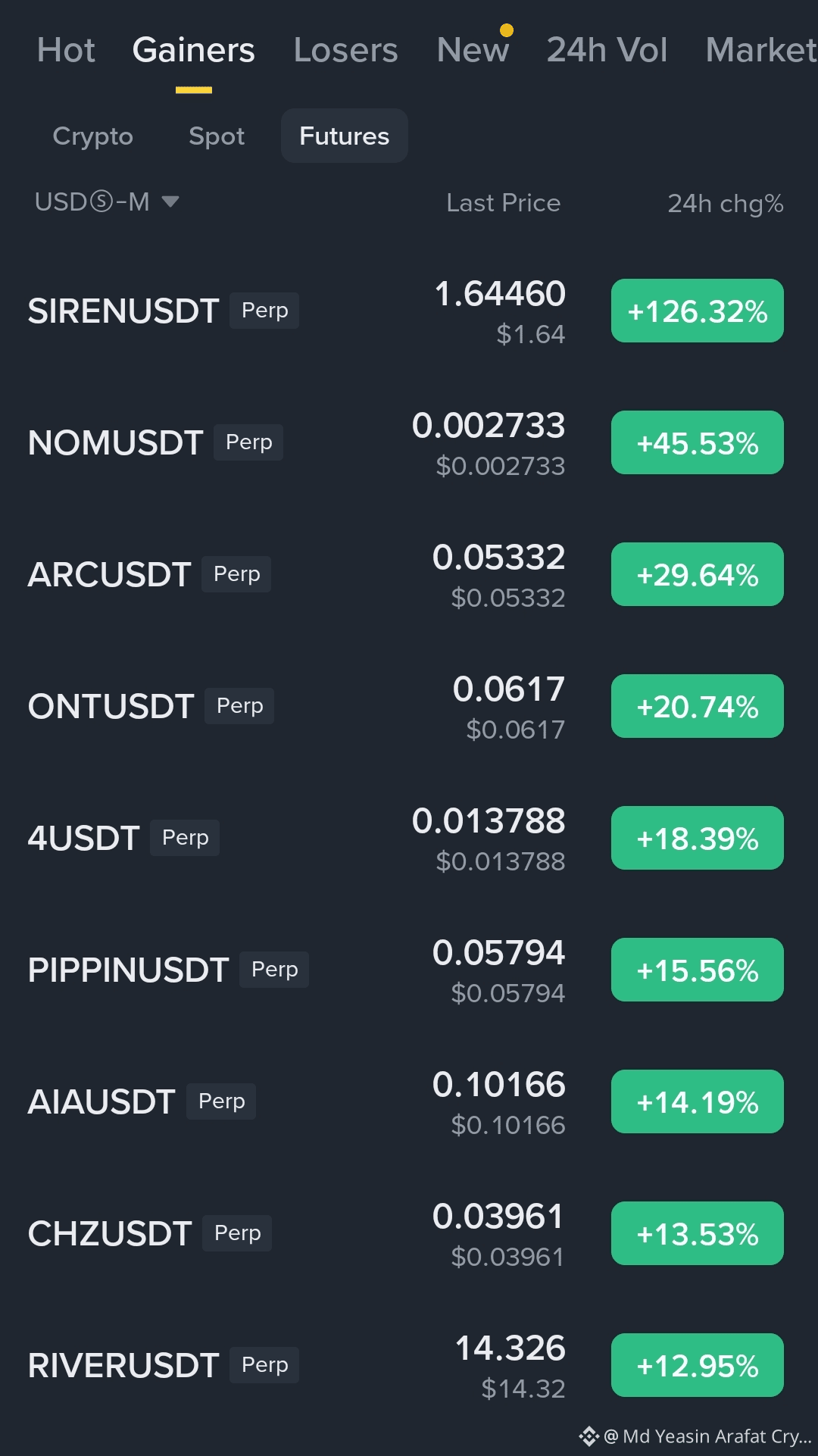Image resolution: width=818 pixels, height=1456 pixels.
Task: Open CHZUSDT perpetual contract
Action: pyautogui.click(x=409, y=1234)
